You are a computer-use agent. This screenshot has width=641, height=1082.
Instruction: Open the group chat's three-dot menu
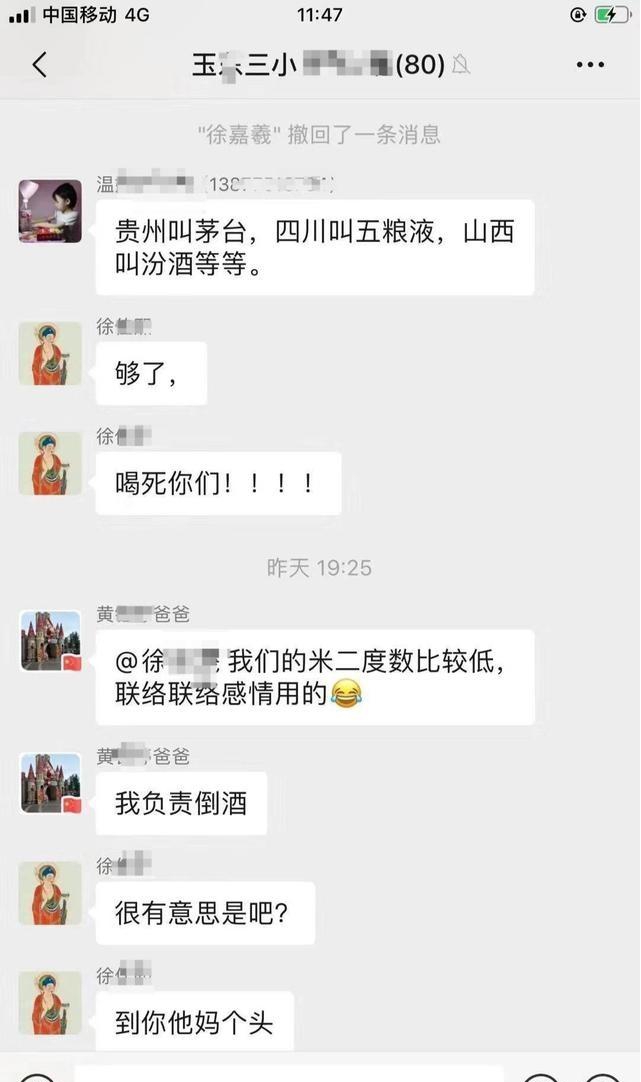590,66
